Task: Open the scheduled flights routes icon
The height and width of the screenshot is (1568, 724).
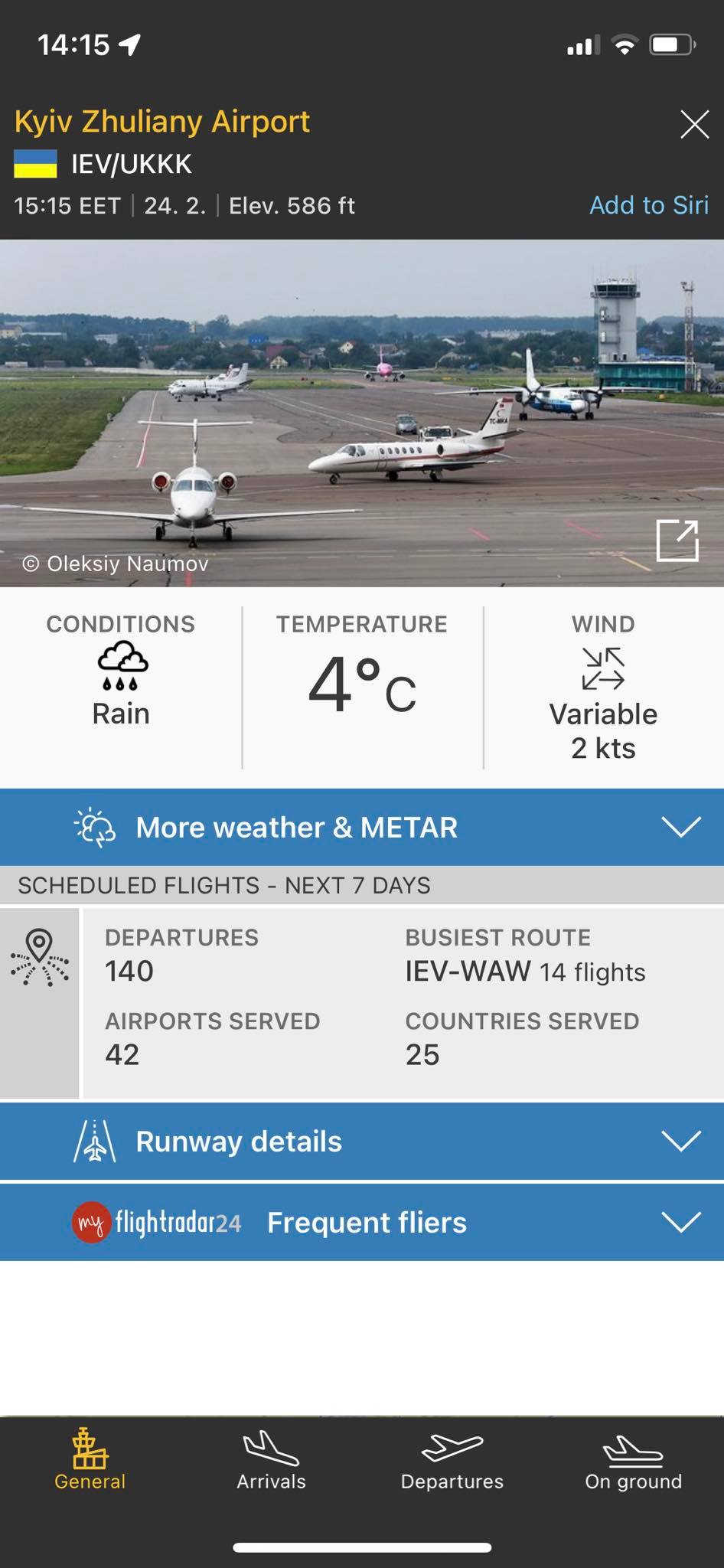Action: tap(40, 957)
